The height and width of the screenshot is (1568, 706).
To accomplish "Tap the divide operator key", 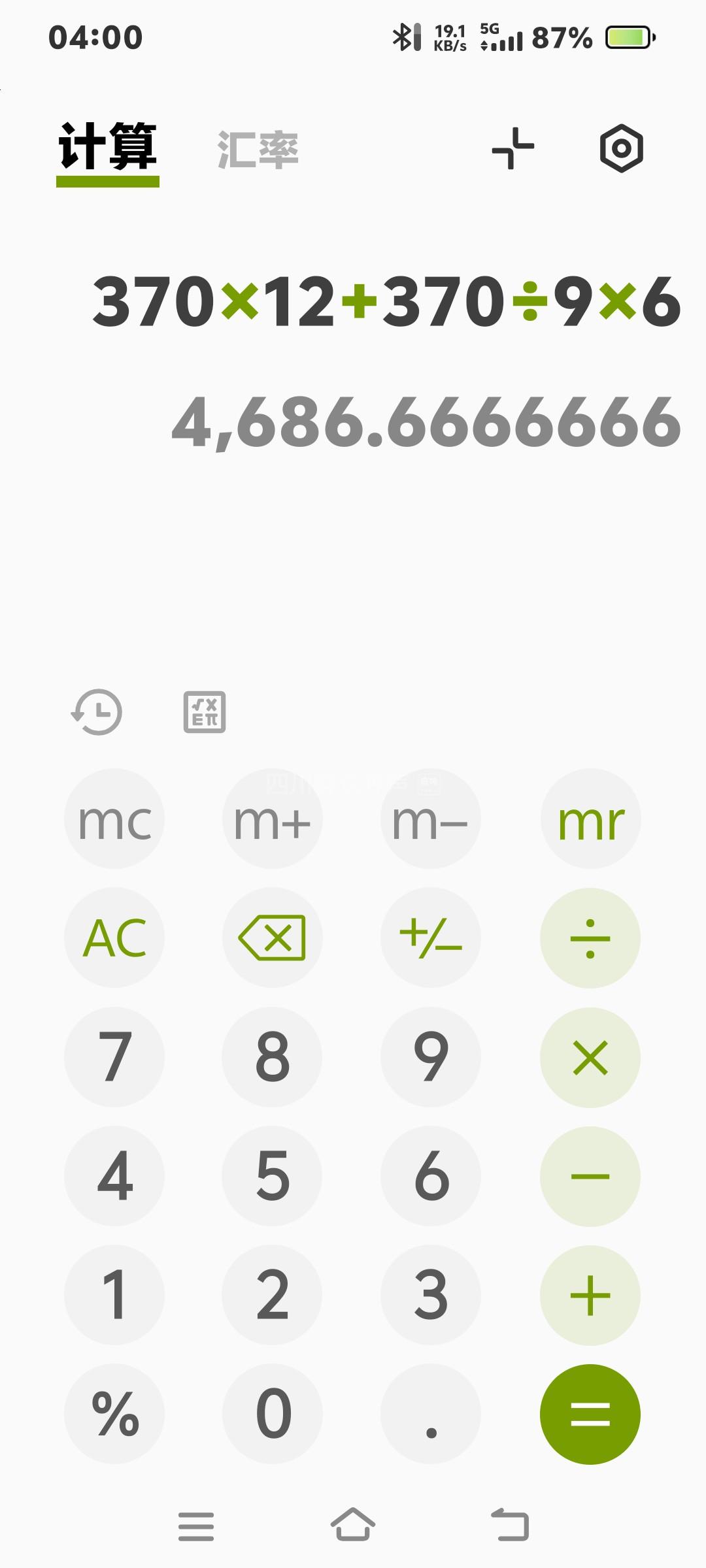I will tap(590, 938).
